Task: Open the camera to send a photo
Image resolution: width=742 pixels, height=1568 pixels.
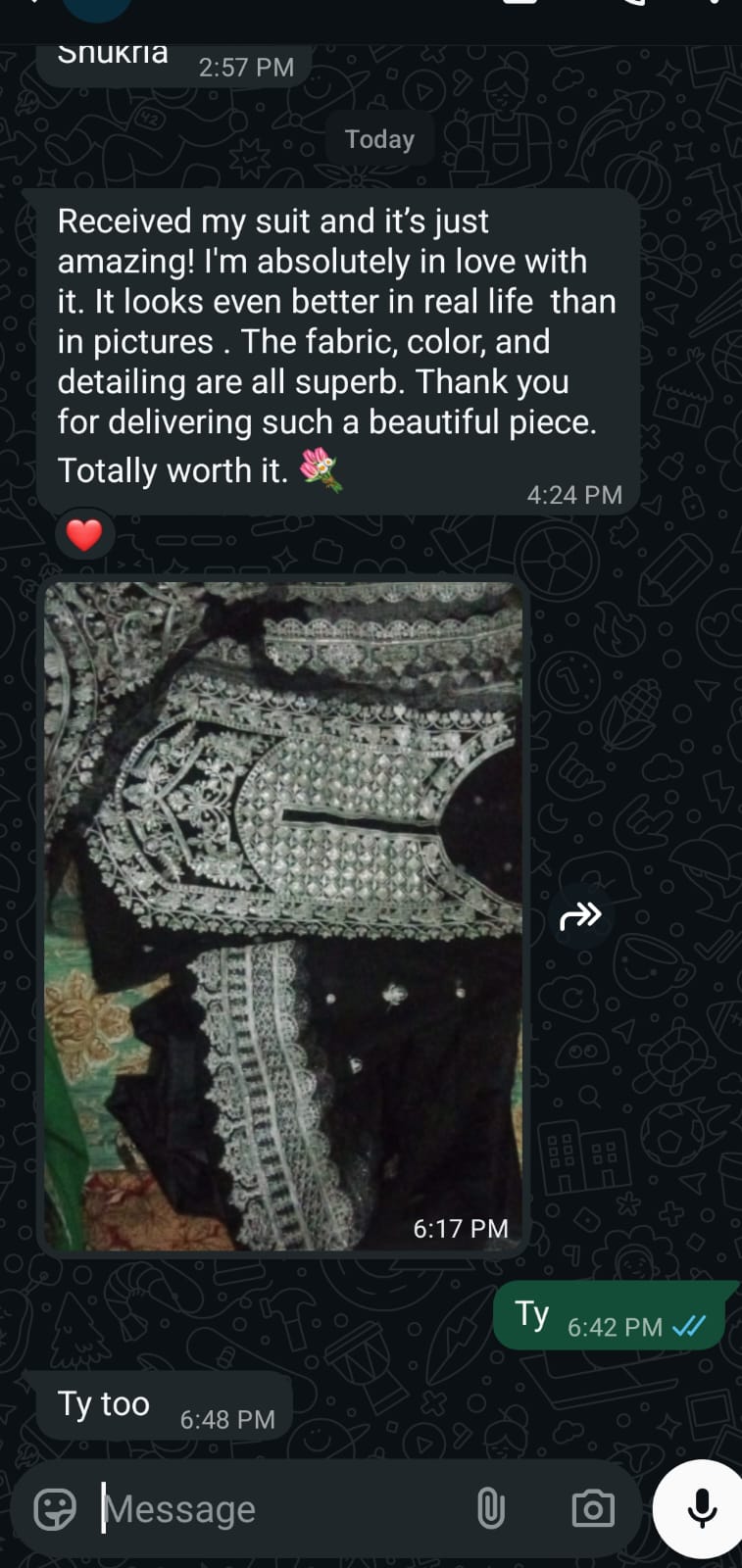Action: tap(593, 1509)
